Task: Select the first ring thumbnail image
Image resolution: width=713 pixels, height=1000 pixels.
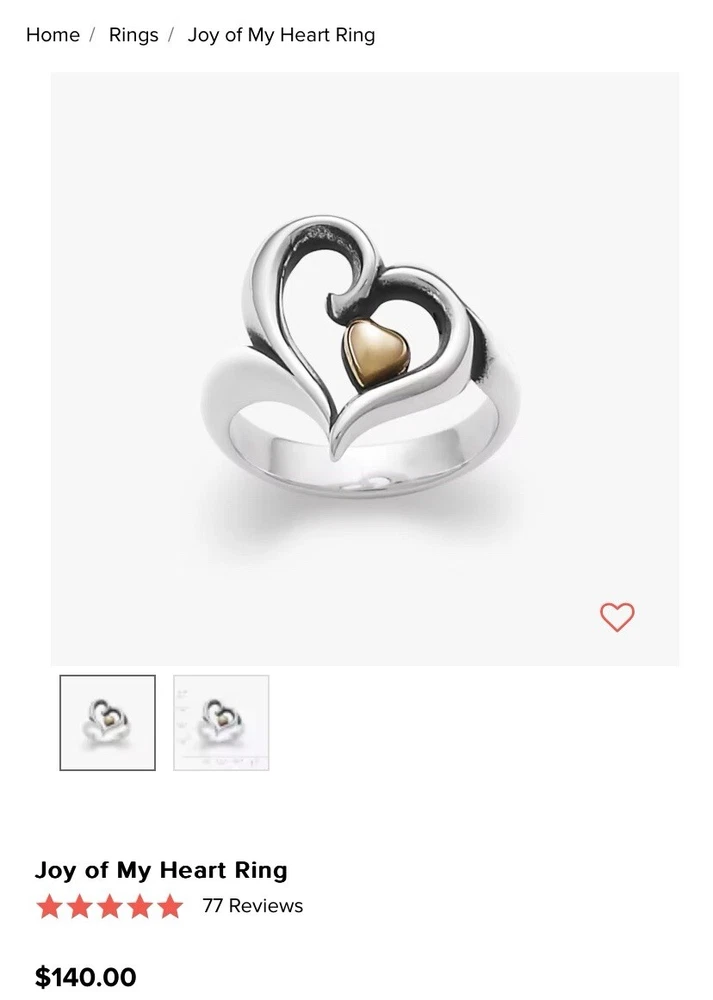Action: point(108,723)
